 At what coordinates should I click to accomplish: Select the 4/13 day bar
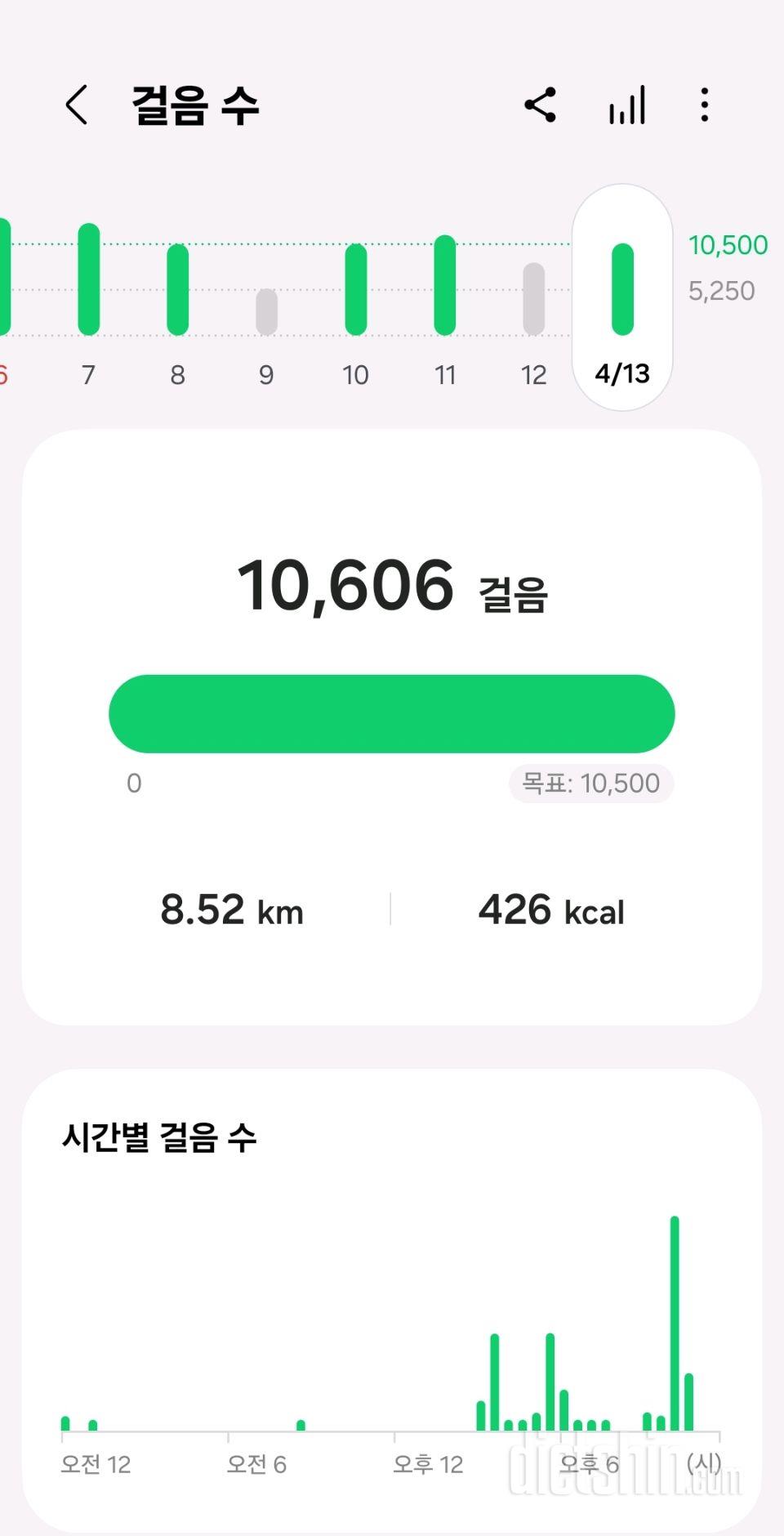pos(622,298)
